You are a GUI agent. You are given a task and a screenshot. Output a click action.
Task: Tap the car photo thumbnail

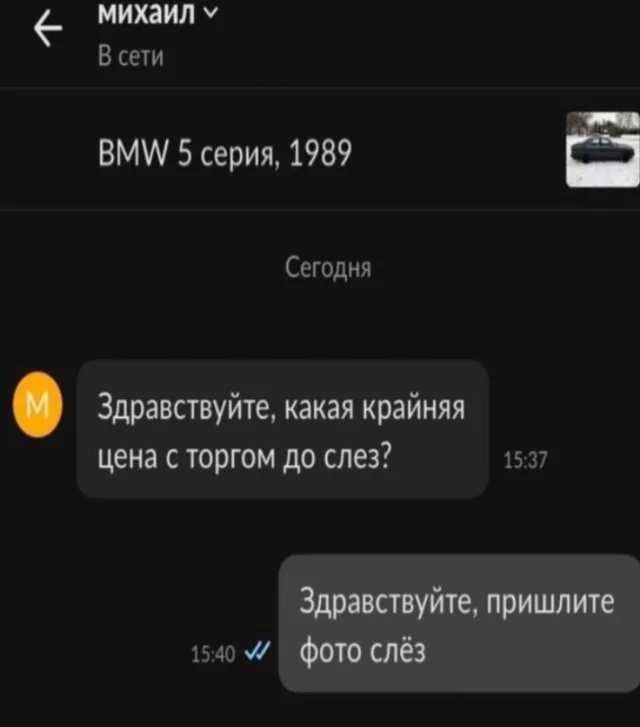(x=602, y=149)
